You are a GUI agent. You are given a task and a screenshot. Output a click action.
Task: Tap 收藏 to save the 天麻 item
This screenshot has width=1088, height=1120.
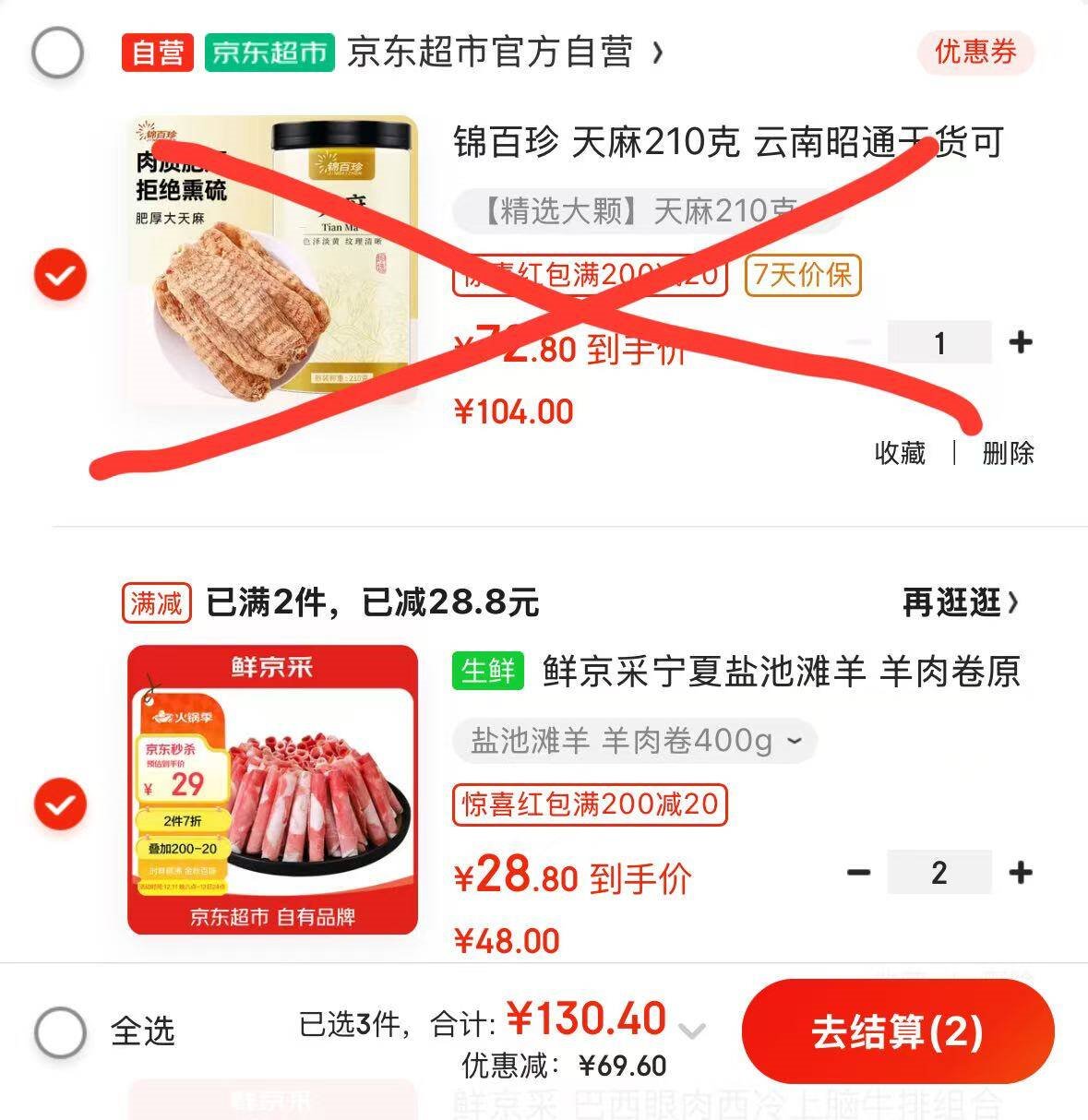(x=900, y=453)
